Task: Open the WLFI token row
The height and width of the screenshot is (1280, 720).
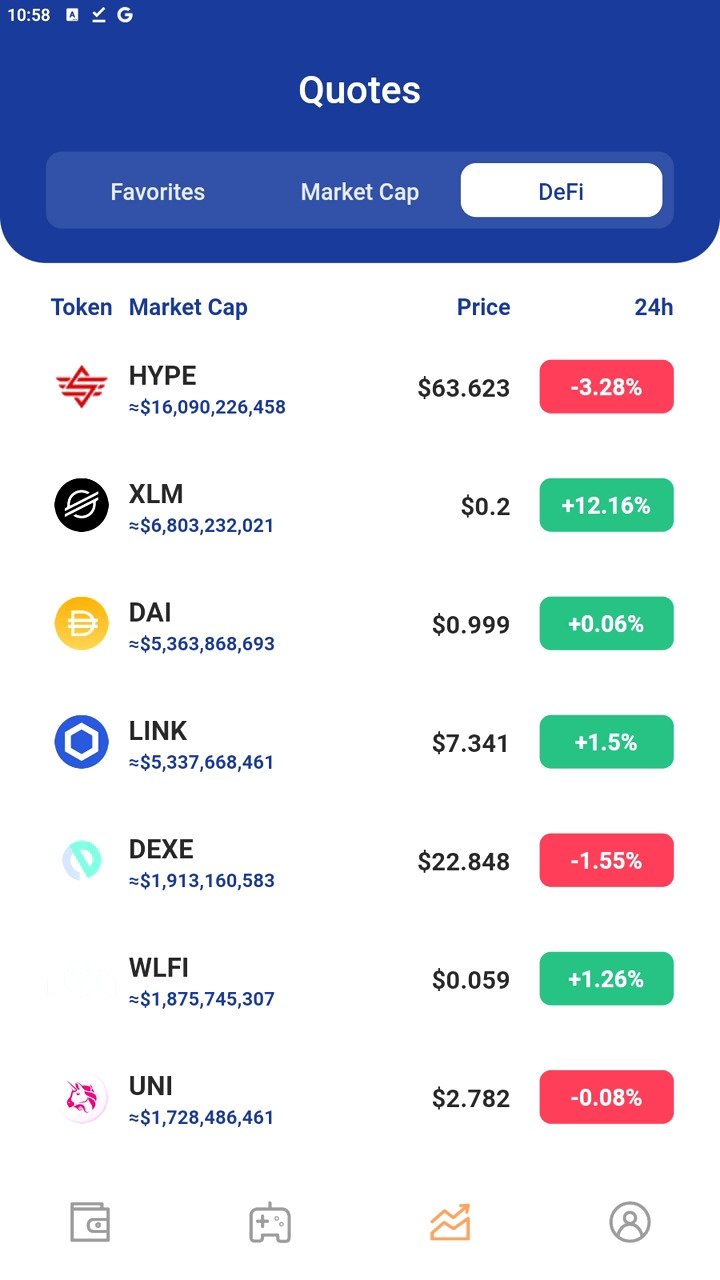Action: pos(360,979)
